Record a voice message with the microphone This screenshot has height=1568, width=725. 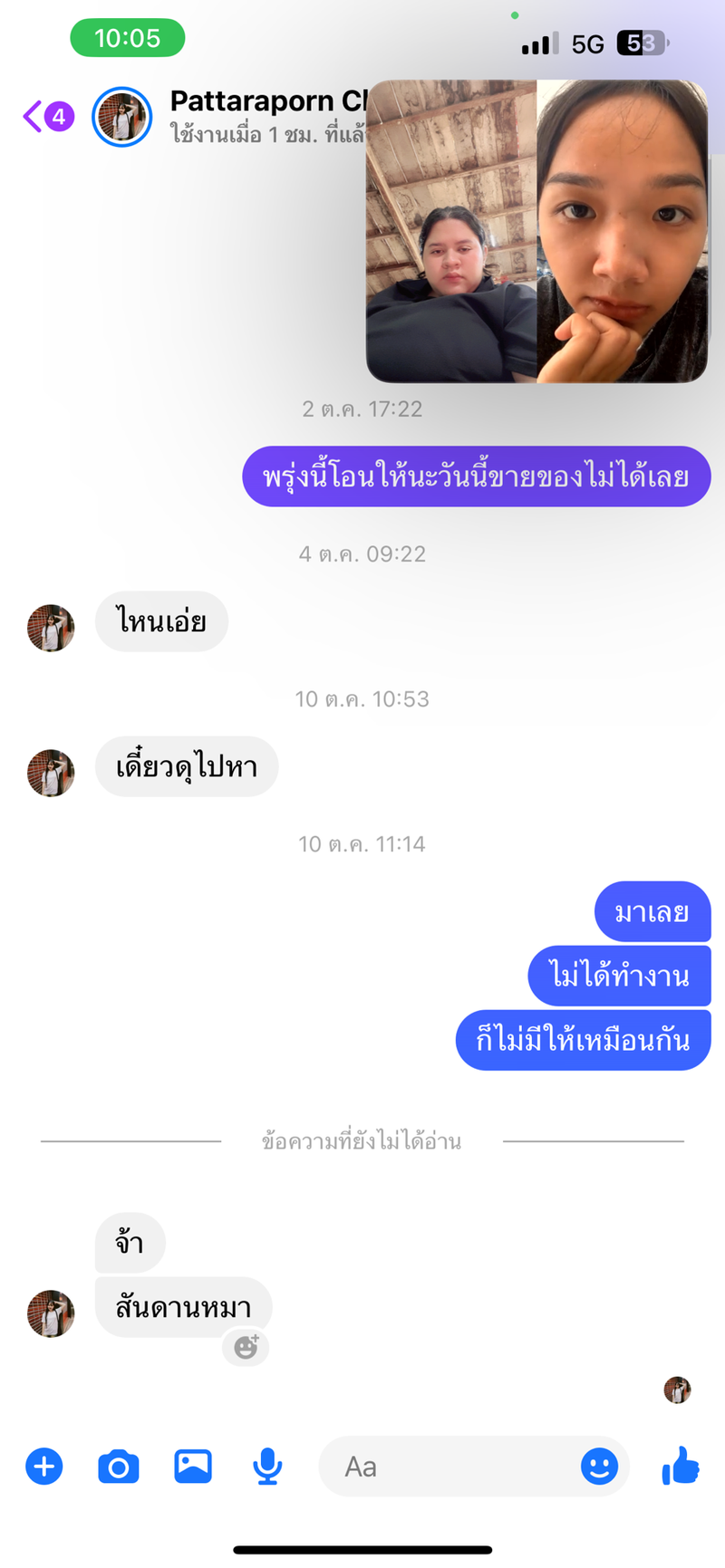(x=267, y=1466)
